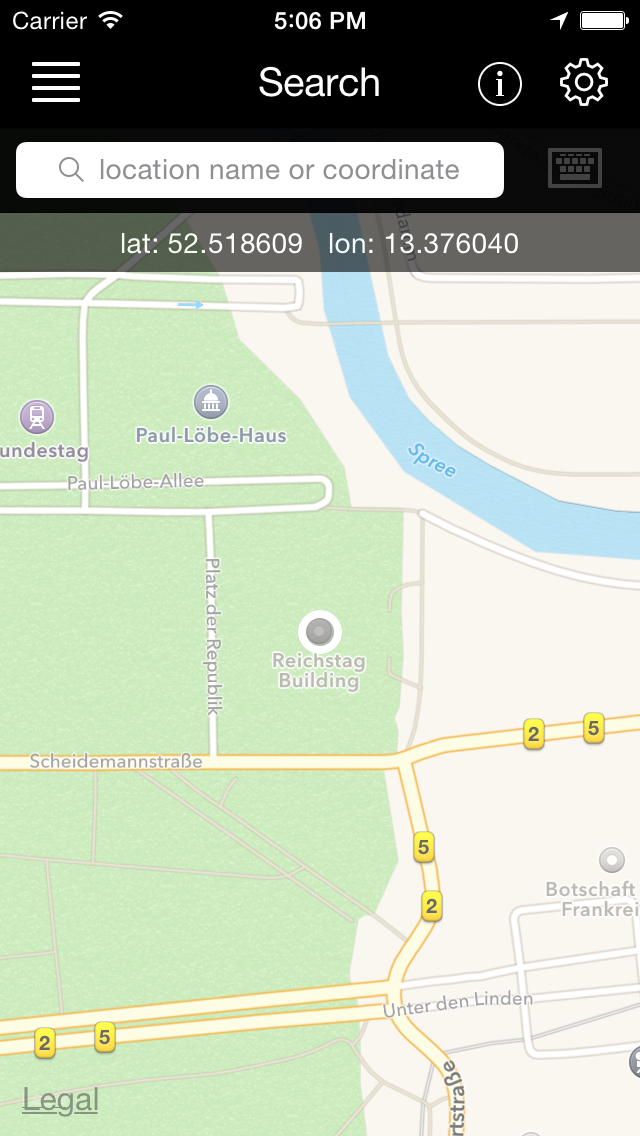The image size is (640, 1136).
Task: Select the Paul-Löbe-Haus map marker
Action: tap(211, 403)
